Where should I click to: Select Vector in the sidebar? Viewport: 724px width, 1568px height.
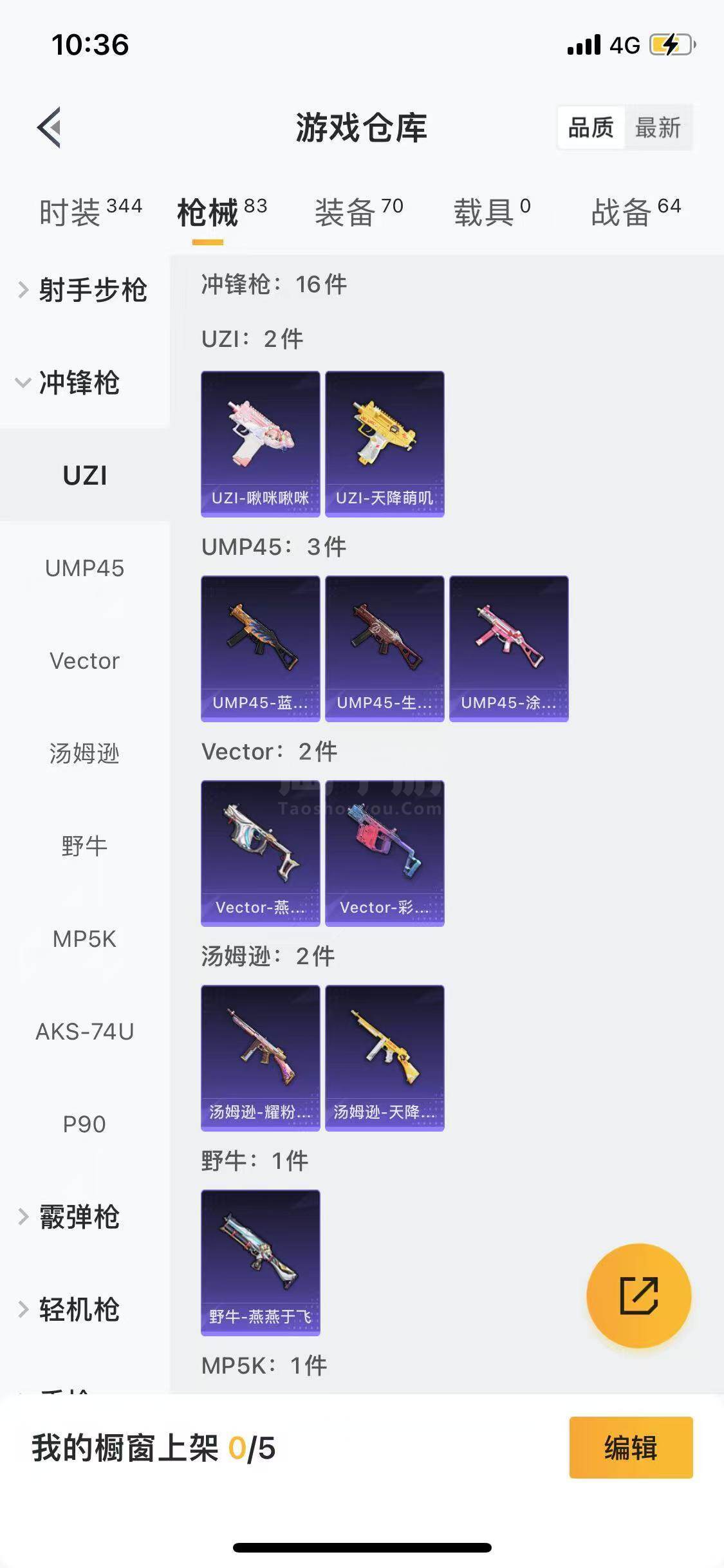point(84,661)
